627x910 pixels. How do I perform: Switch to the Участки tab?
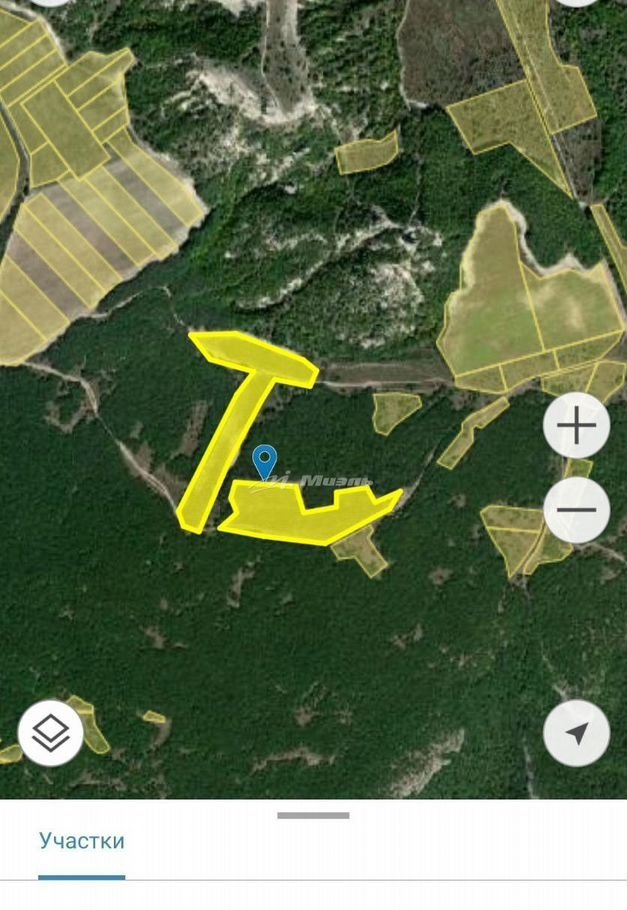(x=82, y=841)
